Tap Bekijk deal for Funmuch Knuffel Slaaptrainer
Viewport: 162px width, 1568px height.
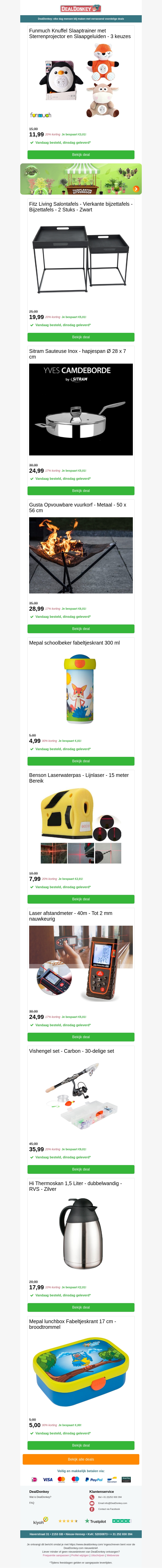pos(81,155)
